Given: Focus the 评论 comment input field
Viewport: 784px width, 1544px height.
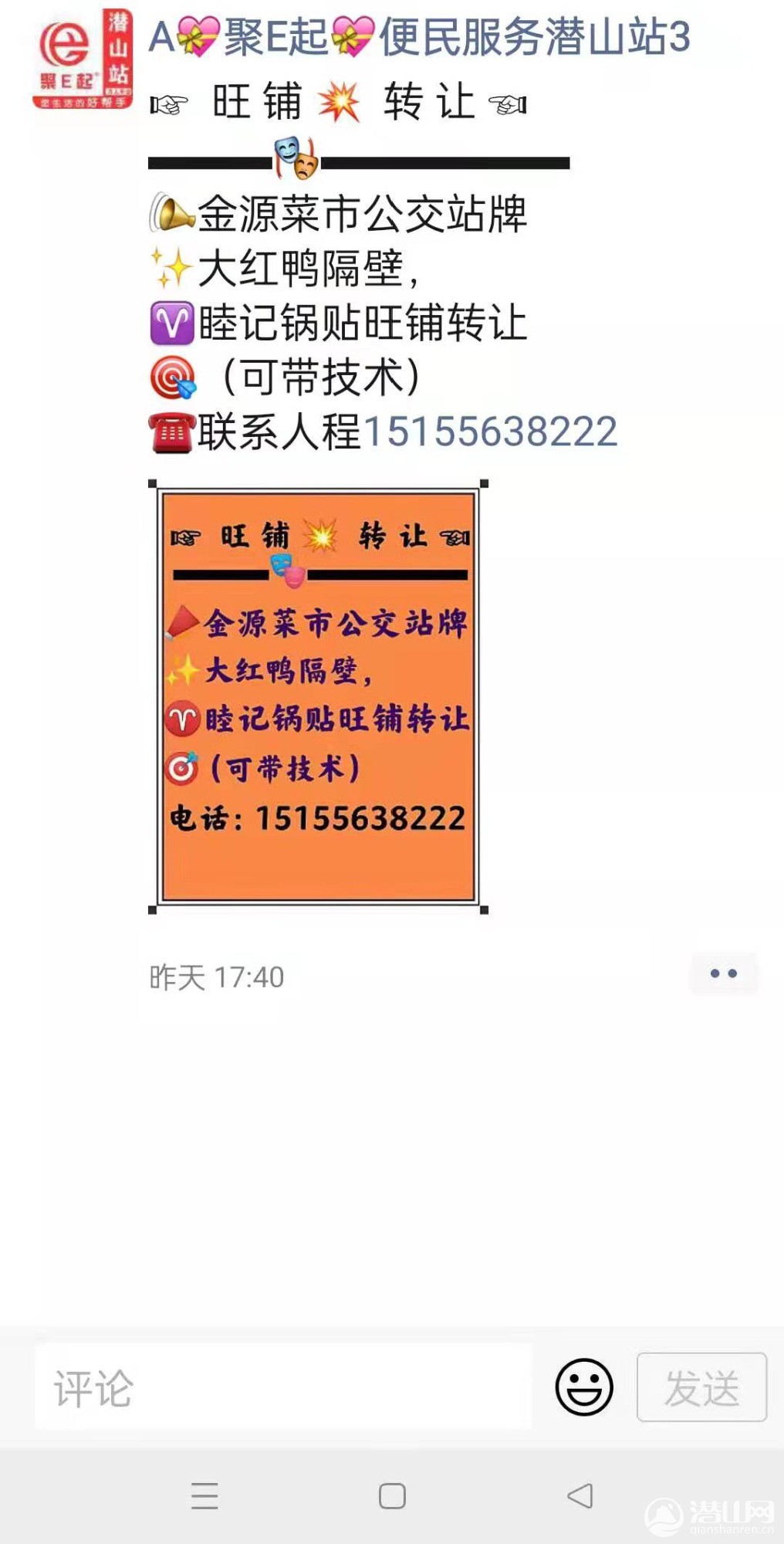Looking at the screenshot, I should (x=283, y=1387).
